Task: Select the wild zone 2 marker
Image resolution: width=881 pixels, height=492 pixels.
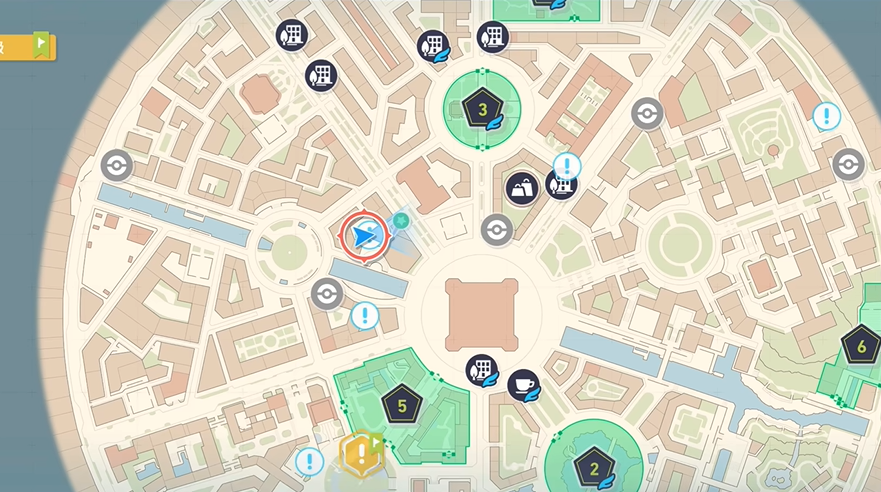Action: (594, 467)
